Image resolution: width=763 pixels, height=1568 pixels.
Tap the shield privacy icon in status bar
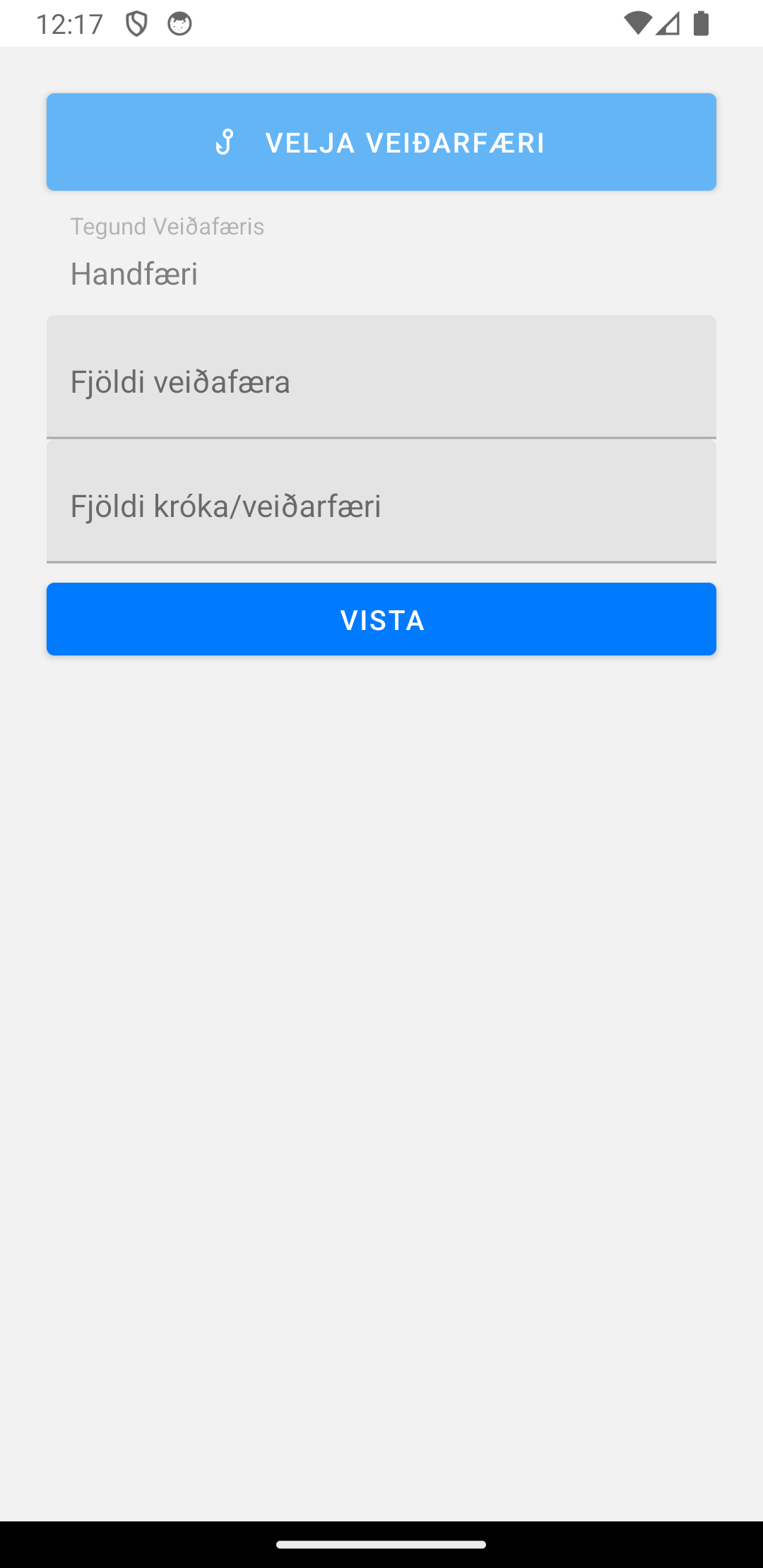[136, 23]
